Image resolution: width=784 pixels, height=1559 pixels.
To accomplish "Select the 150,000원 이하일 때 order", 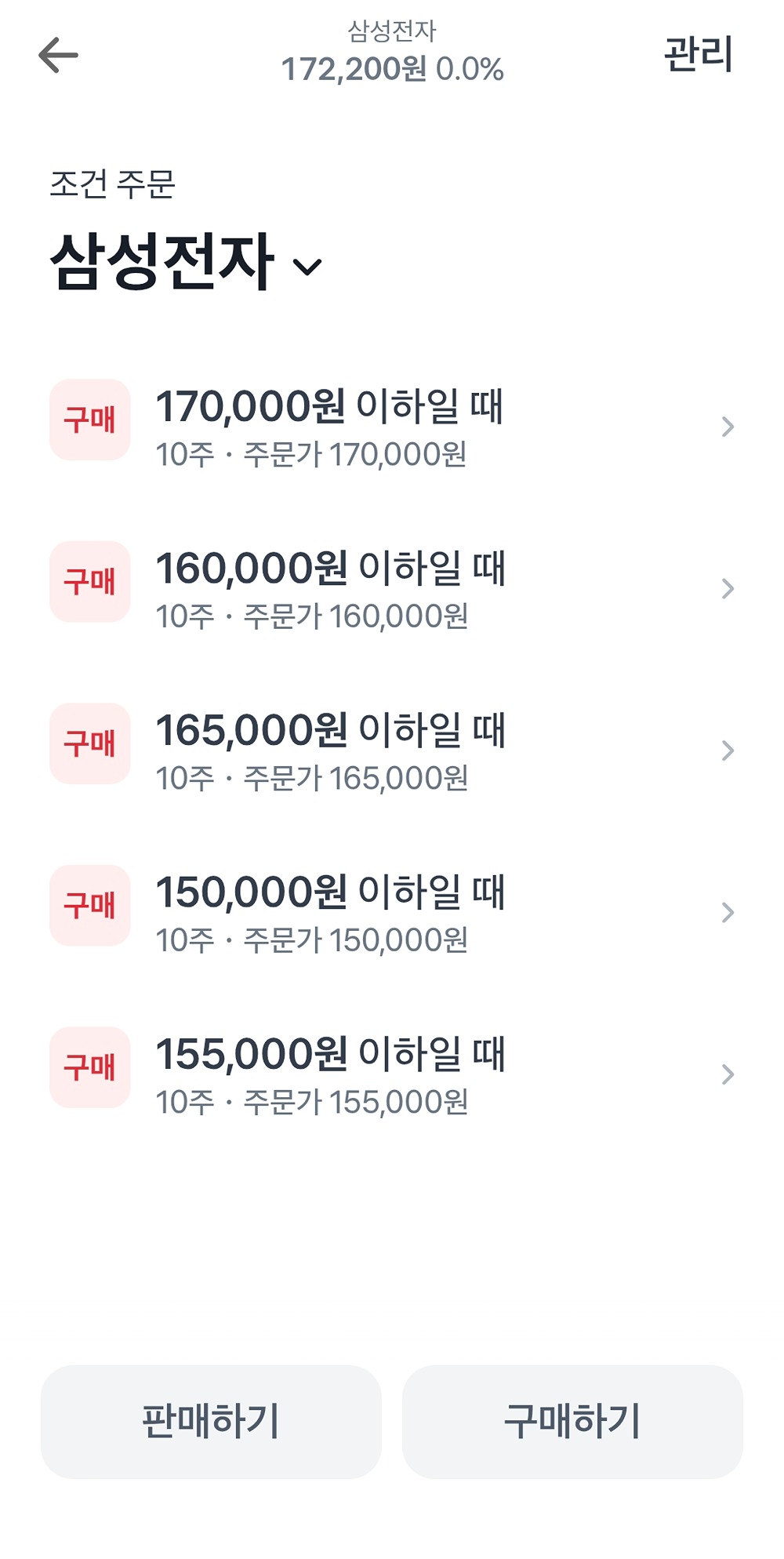I will pos(392,912).
